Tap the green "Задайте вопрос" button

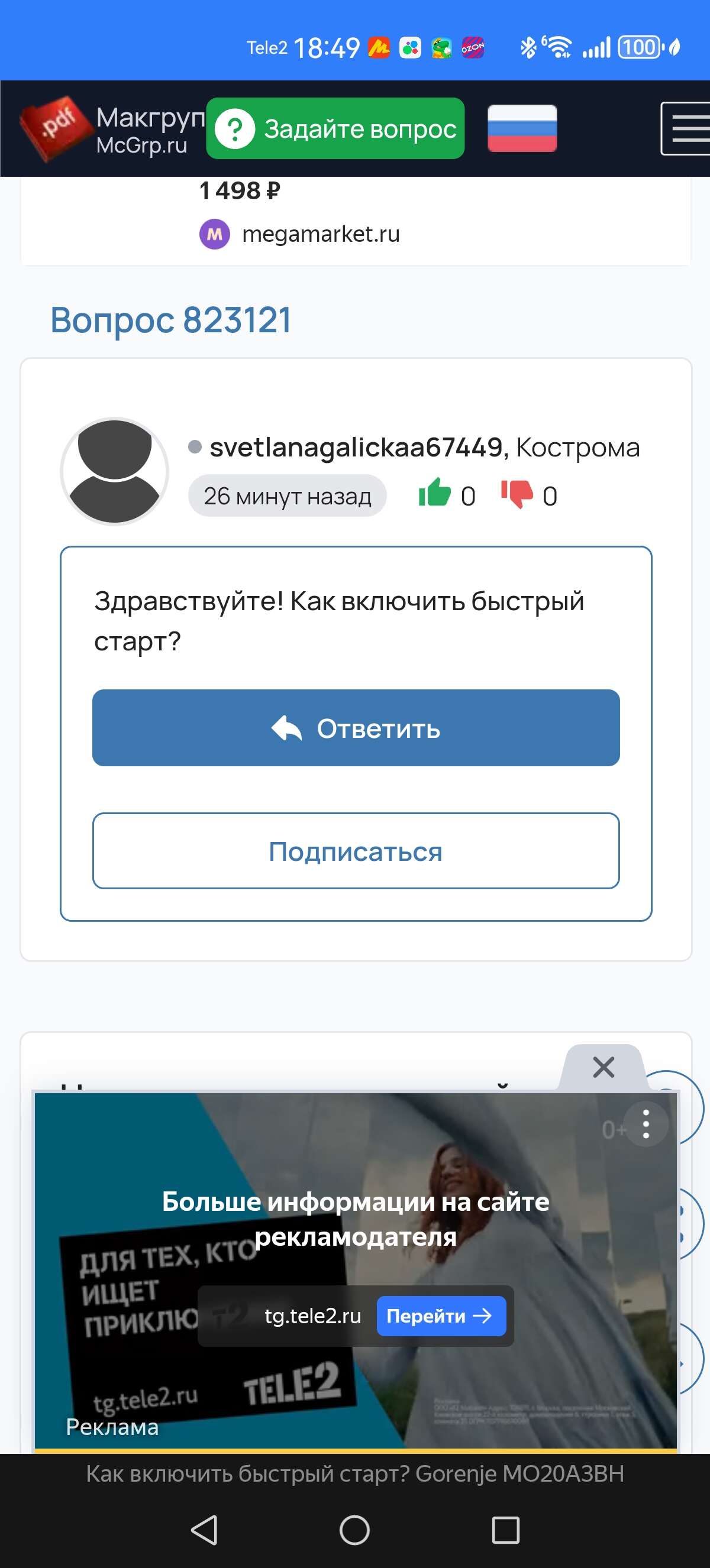(x=335, y=128)
